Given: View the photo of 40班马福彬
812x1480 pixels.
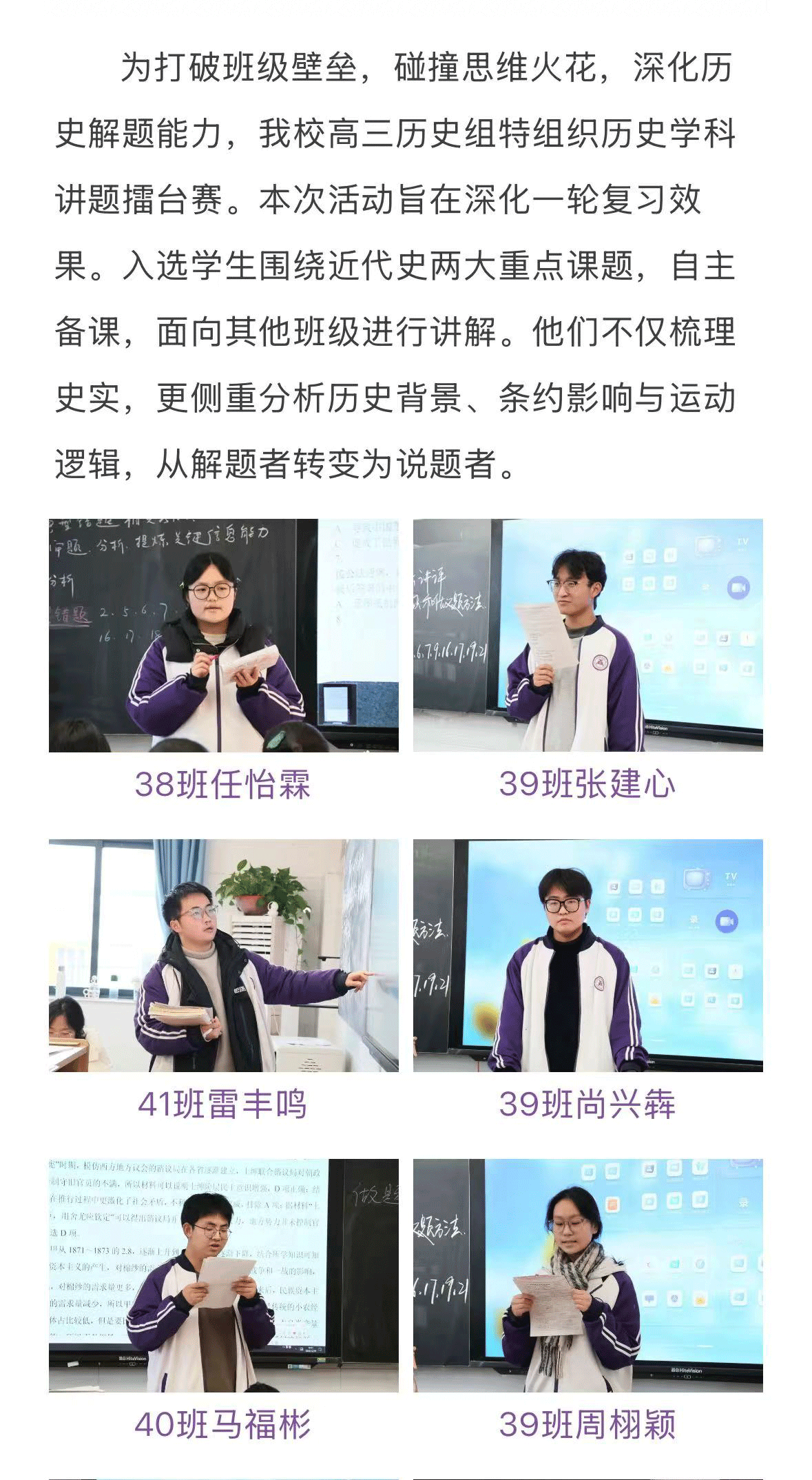Looking at the screenshot, I should tap(223, 1275).
